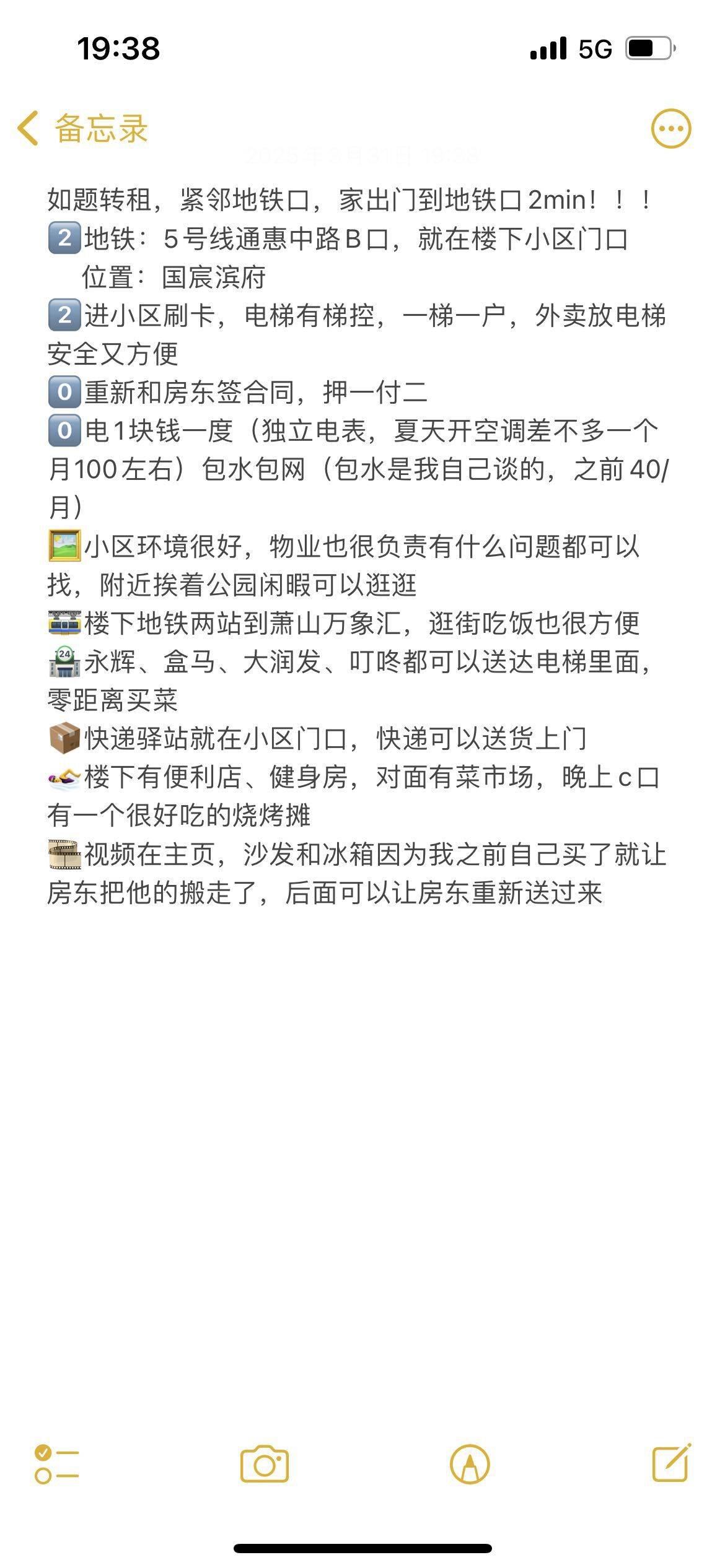725x1568 pixels.
Task: Open the camera attachment option
Action: tap(265, 1465)
